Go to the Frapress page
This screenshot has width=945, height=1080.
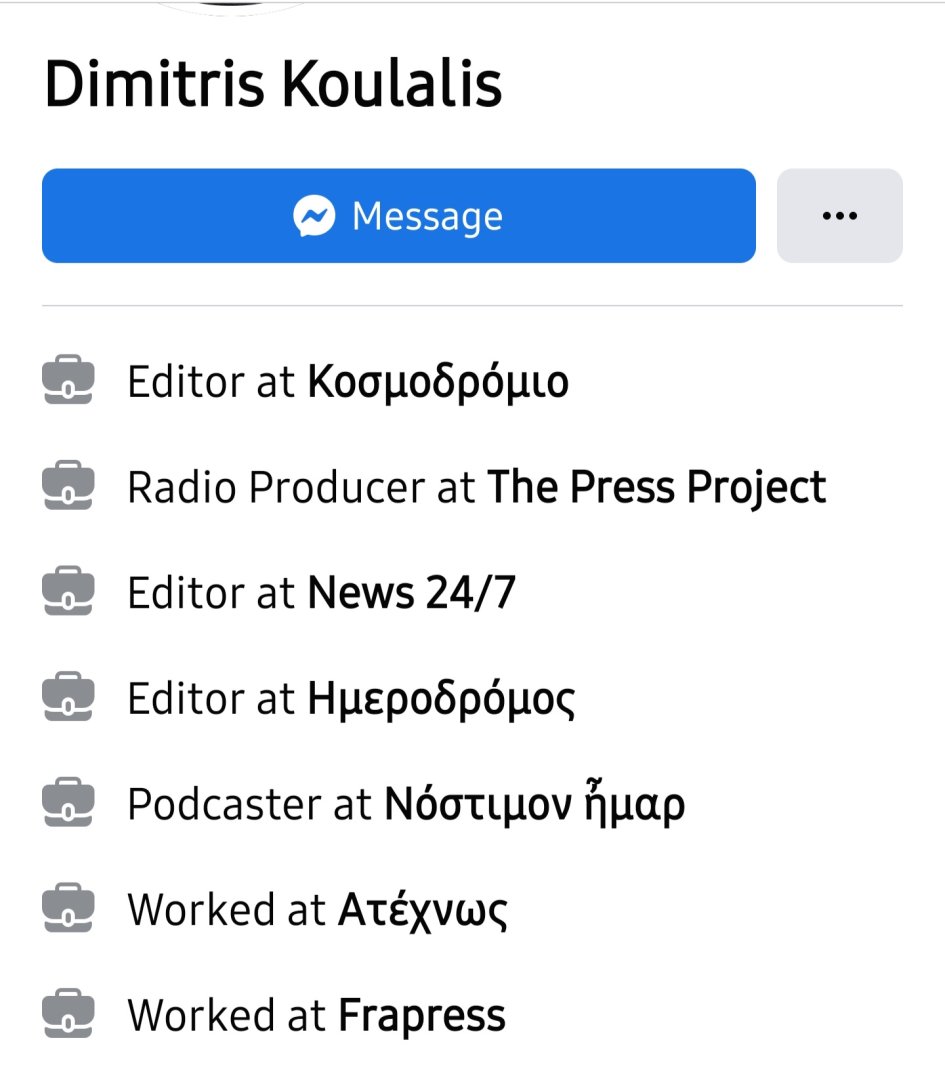pos(421,1015)
